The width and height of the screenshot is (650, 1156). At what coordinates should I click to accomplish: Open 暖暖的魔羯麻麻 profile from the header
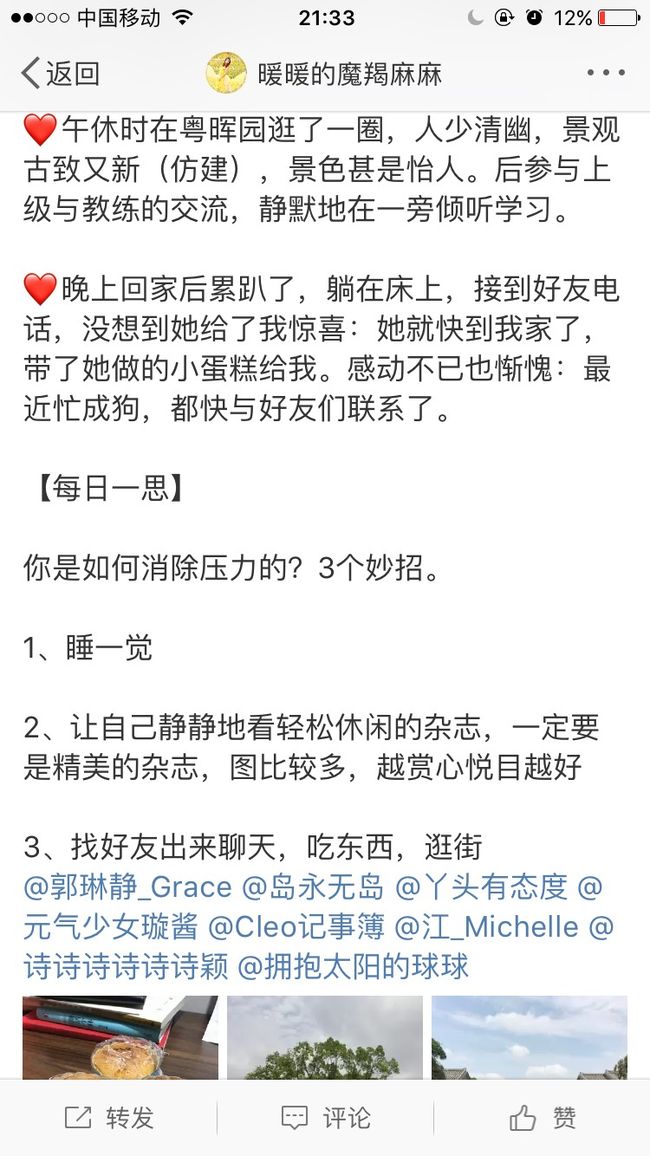[x=324, y=74]
